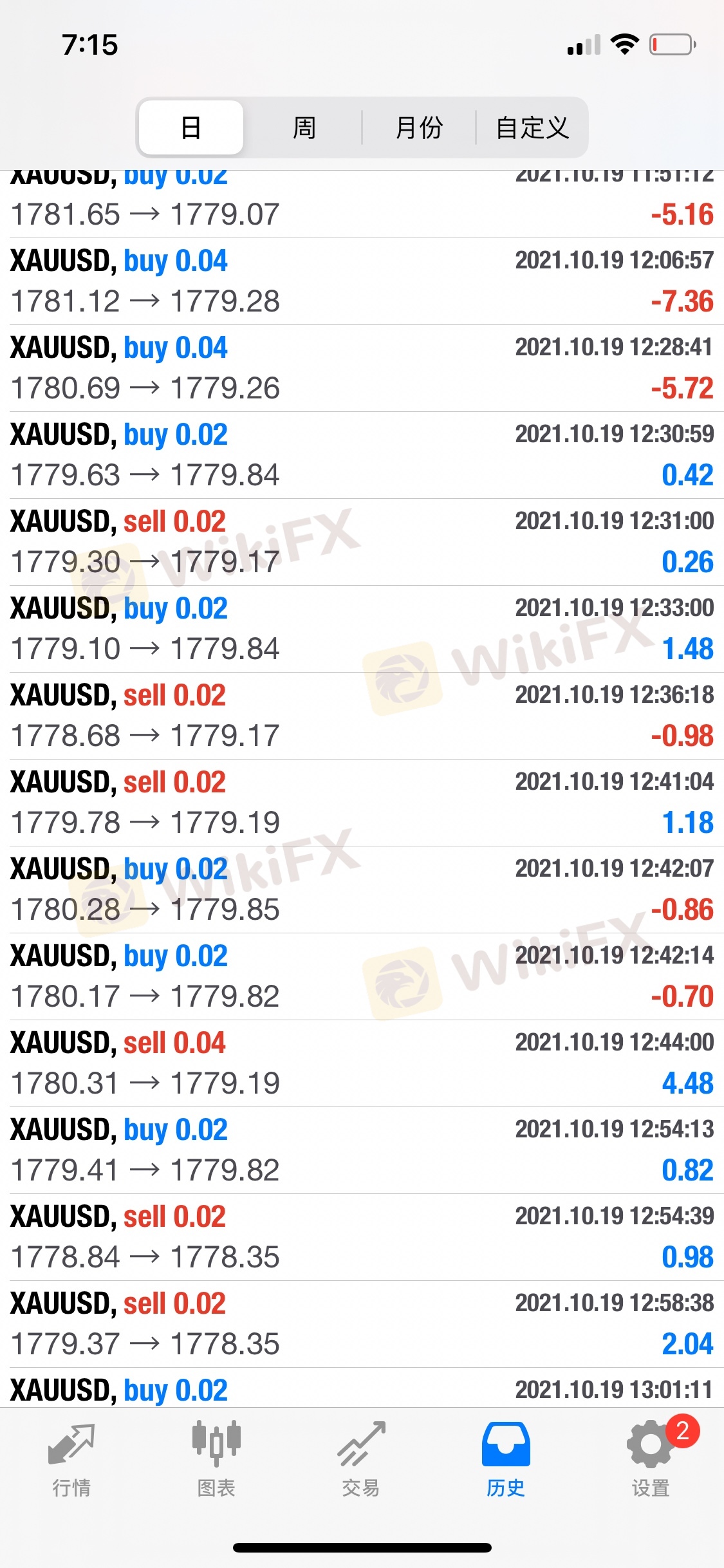This screenshot has height=1568, width=724.
Task: Select the 日 (day) period tab
Action: [x=191, y=127]
